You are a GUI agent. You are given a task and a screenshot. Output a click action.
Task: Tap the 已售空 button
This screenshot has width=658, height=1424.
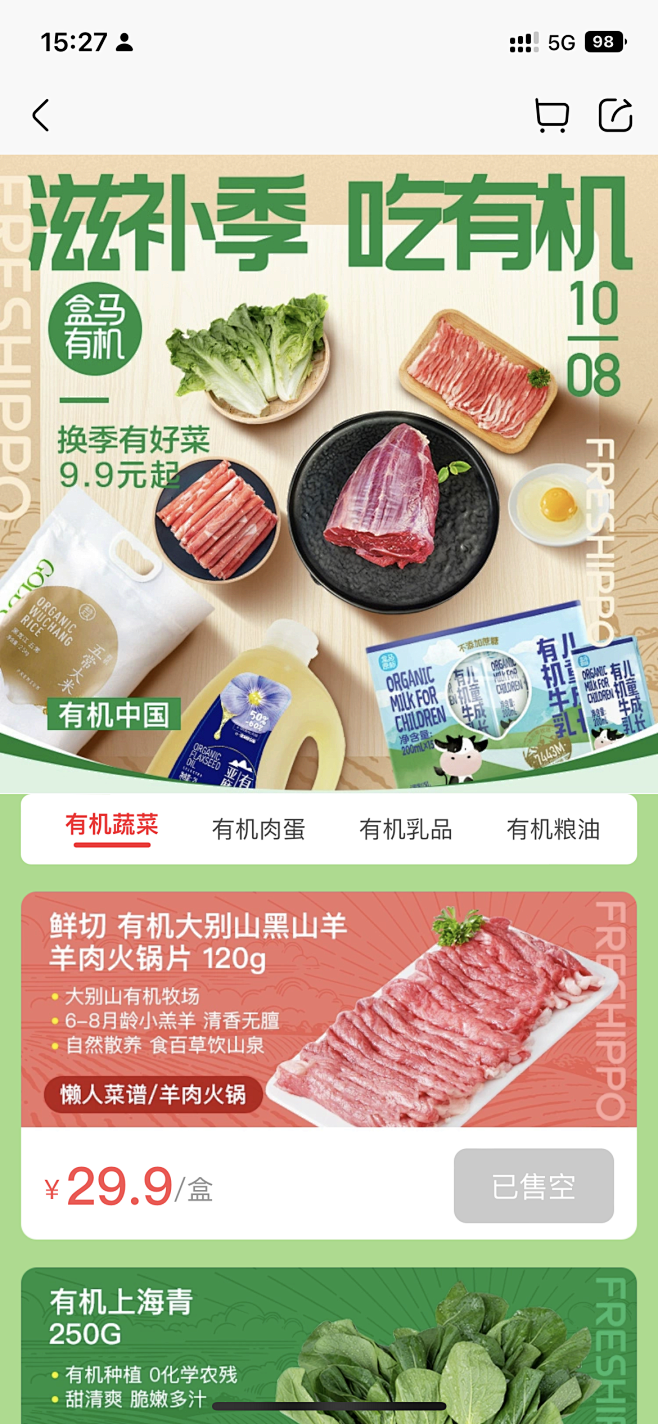pos(534,1186)
